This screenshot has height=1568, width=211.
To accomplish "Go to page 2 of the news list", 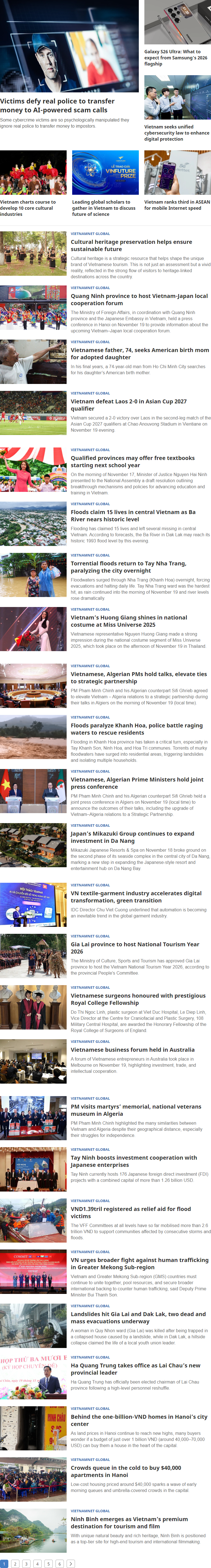I will click(15, 1563).
